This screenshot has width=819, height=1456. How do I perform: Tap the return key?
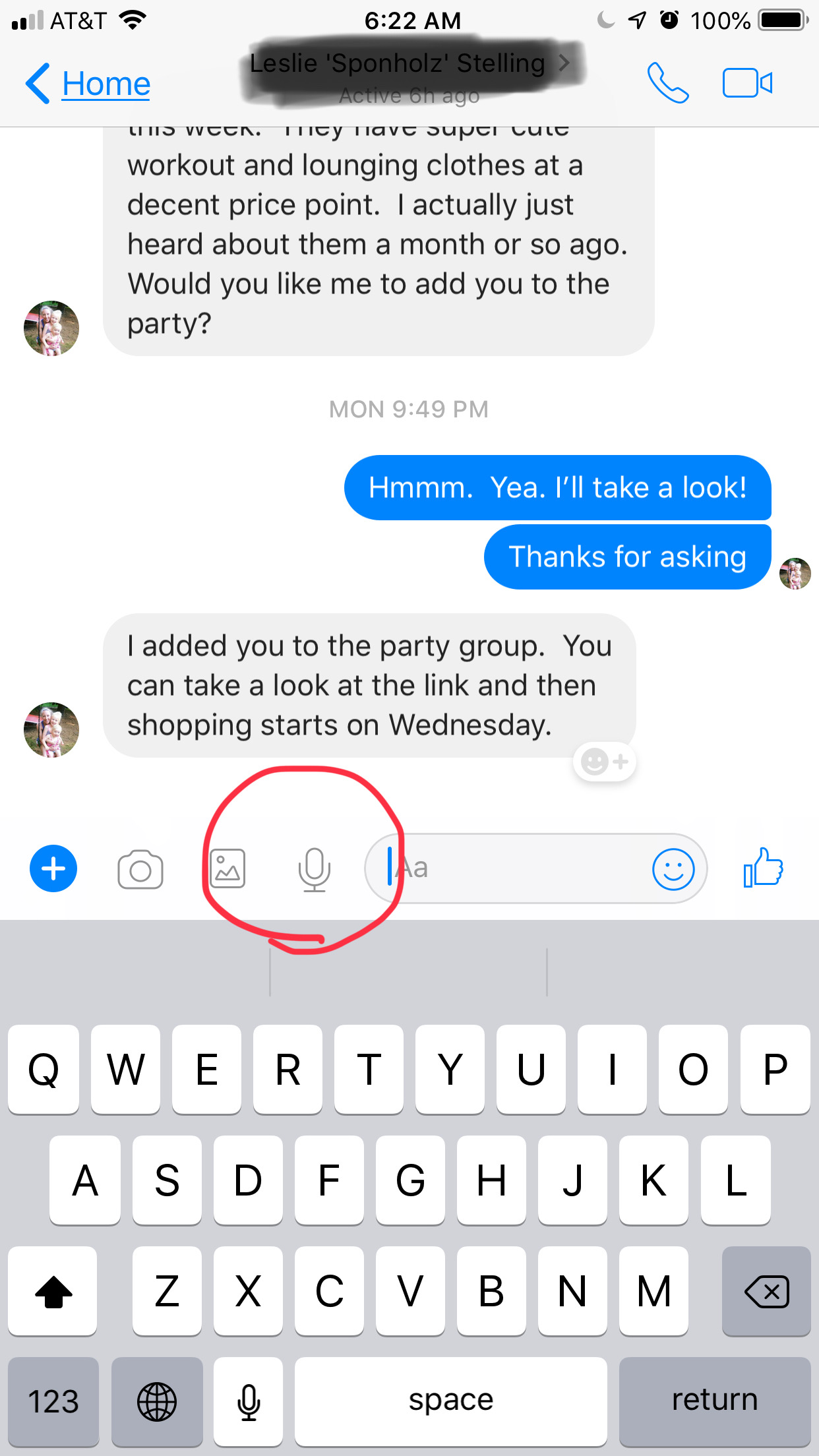coord(715,1401)
